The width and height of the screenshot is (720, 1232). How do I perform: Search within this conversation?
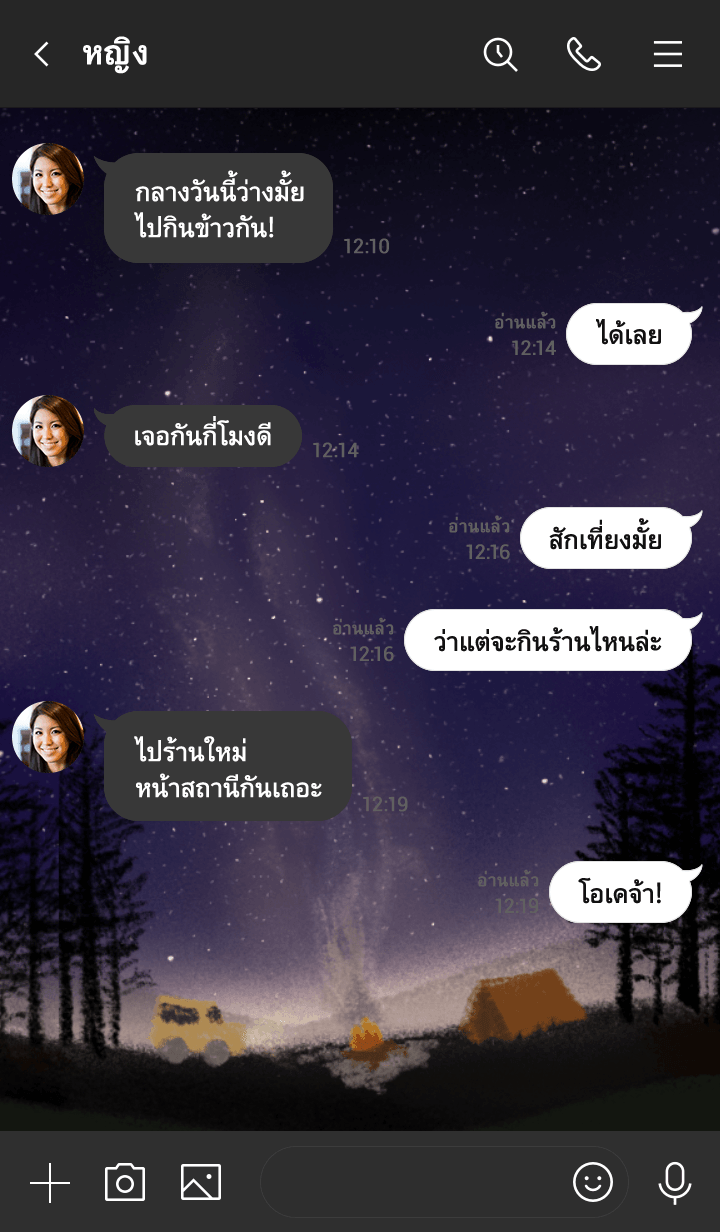(x=500, y=54)
